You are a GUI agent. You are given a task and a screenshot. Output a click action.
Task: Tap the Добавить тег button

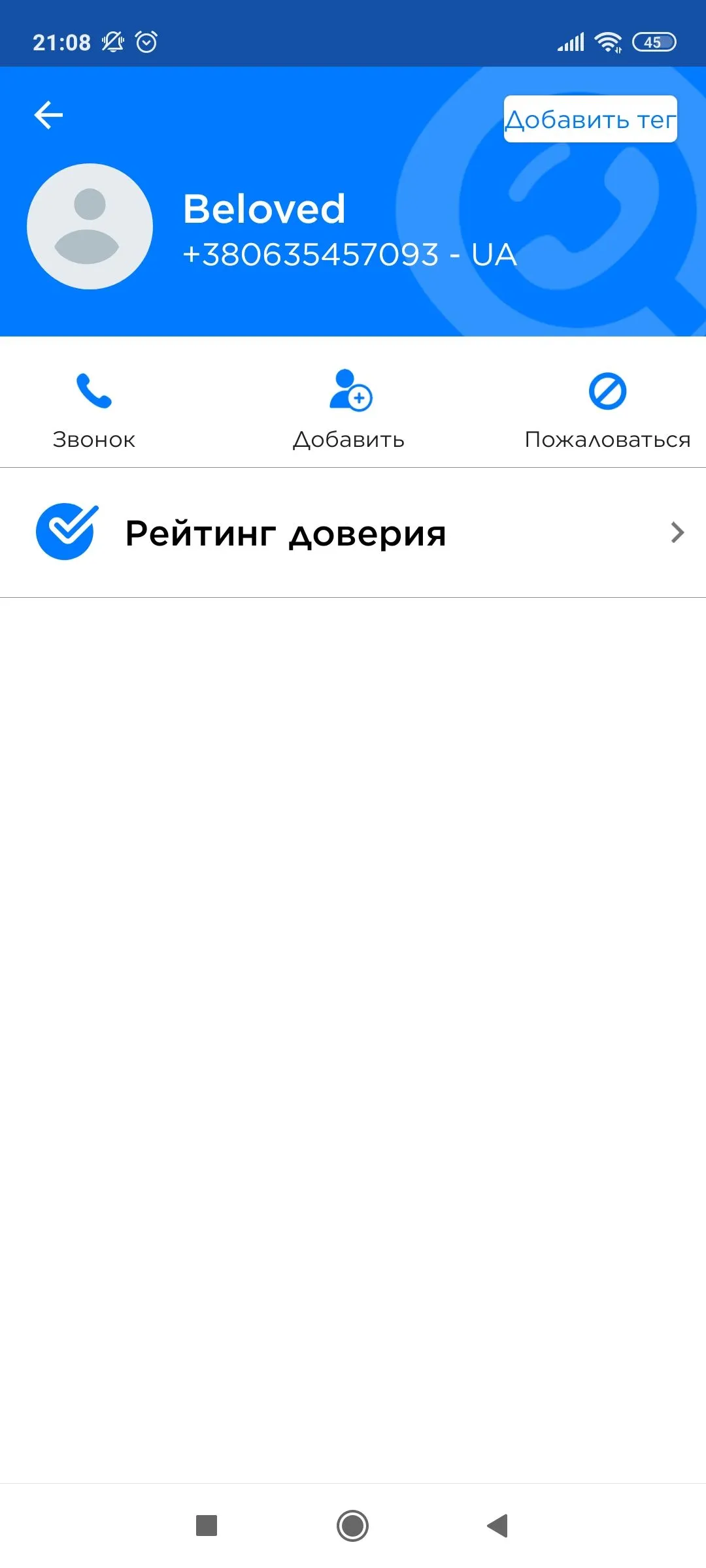tap(590, 120)
